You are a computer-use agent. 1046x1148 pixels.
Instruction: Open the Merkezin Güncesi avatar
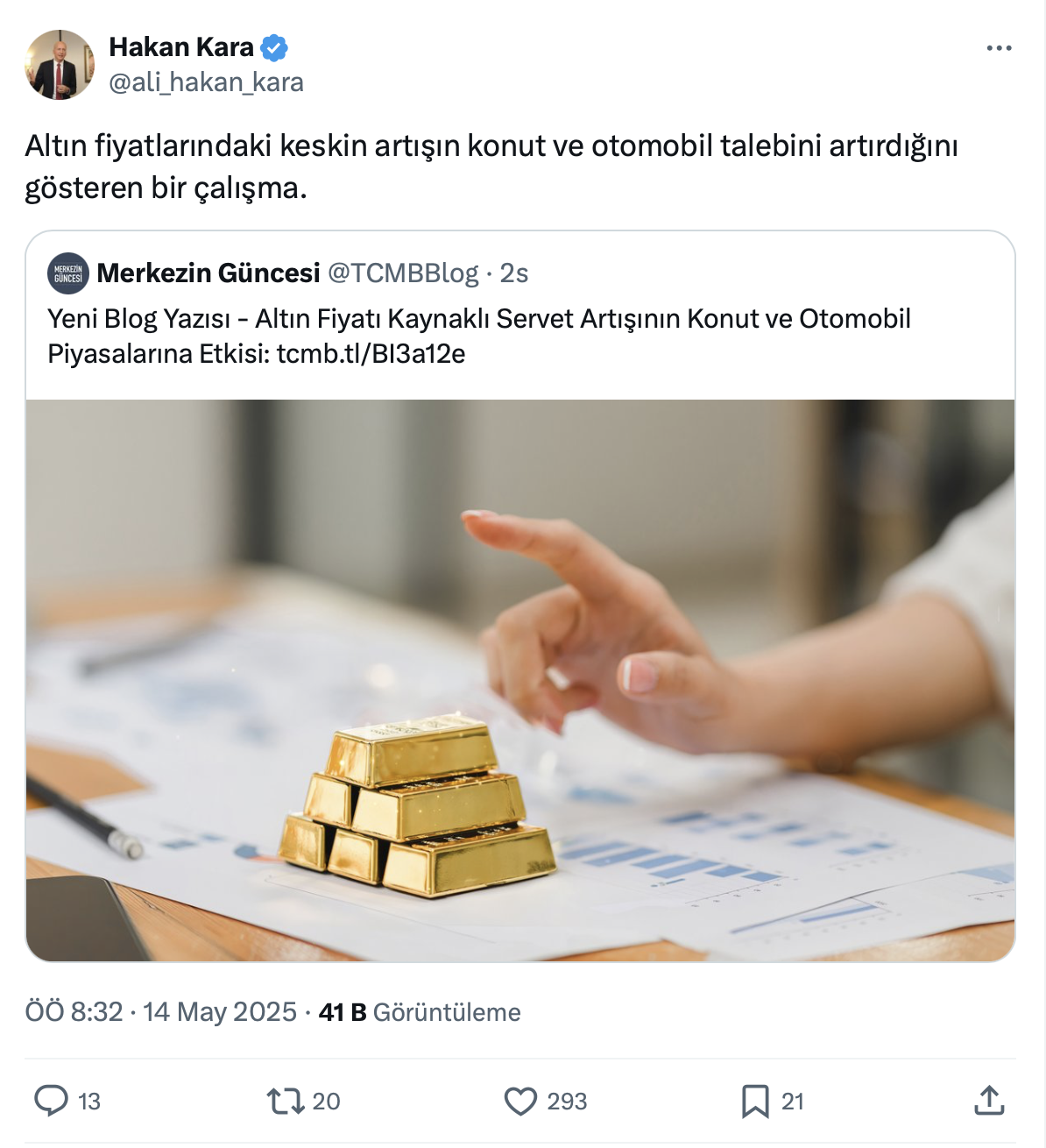pyautogui.click(x=68, y=273)
